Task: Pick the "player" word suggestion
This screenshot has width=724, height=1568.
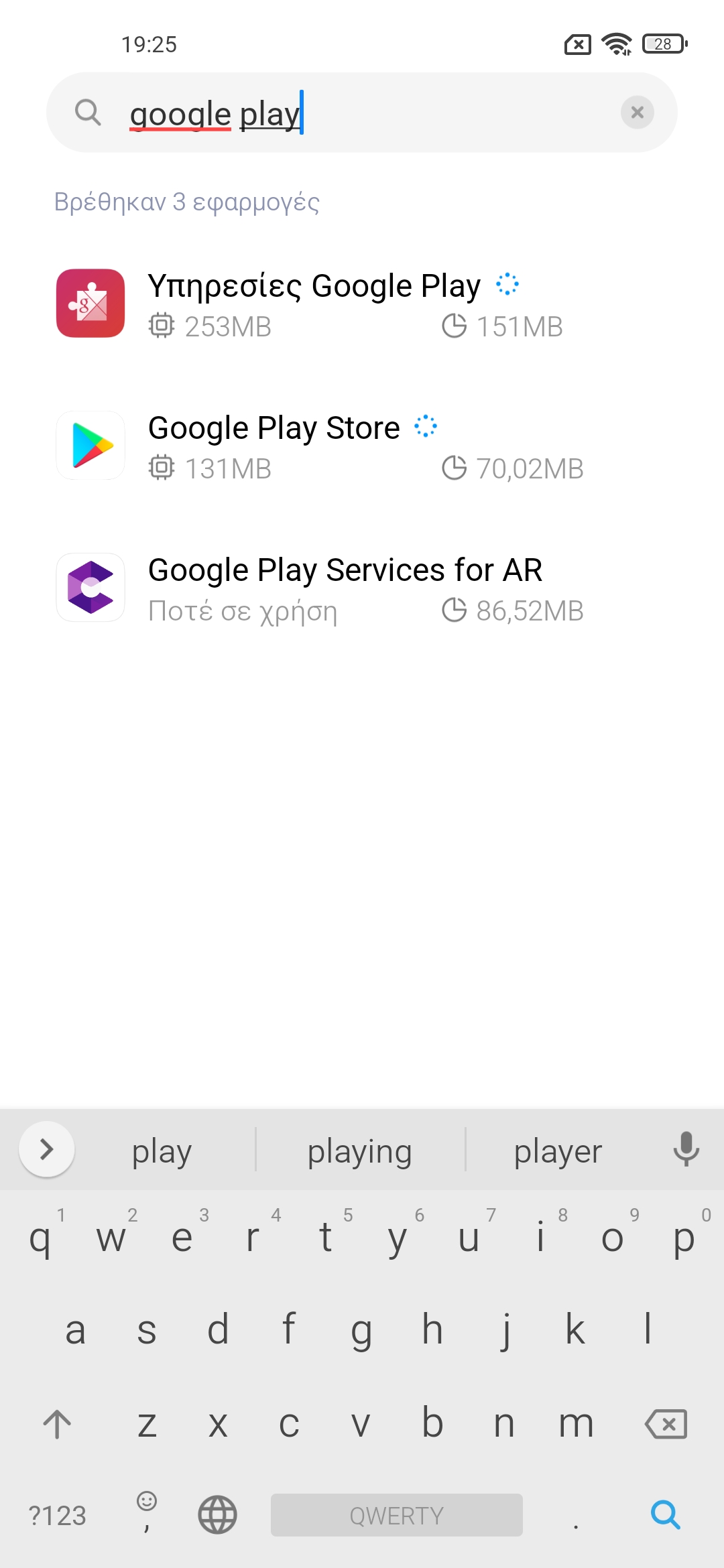Action: click(558, 1151)
